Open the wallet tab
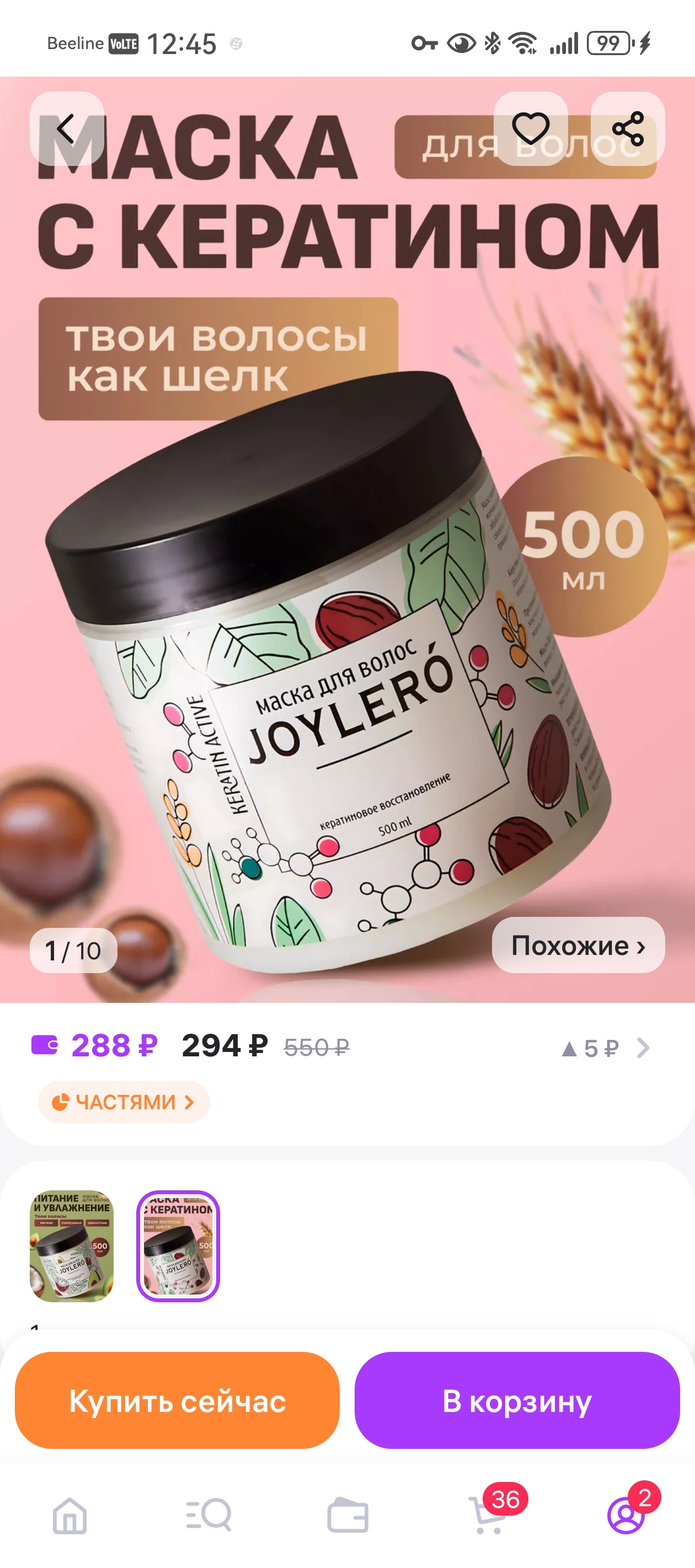The height and width of the screenshot is (1568, 695). 348,1515
